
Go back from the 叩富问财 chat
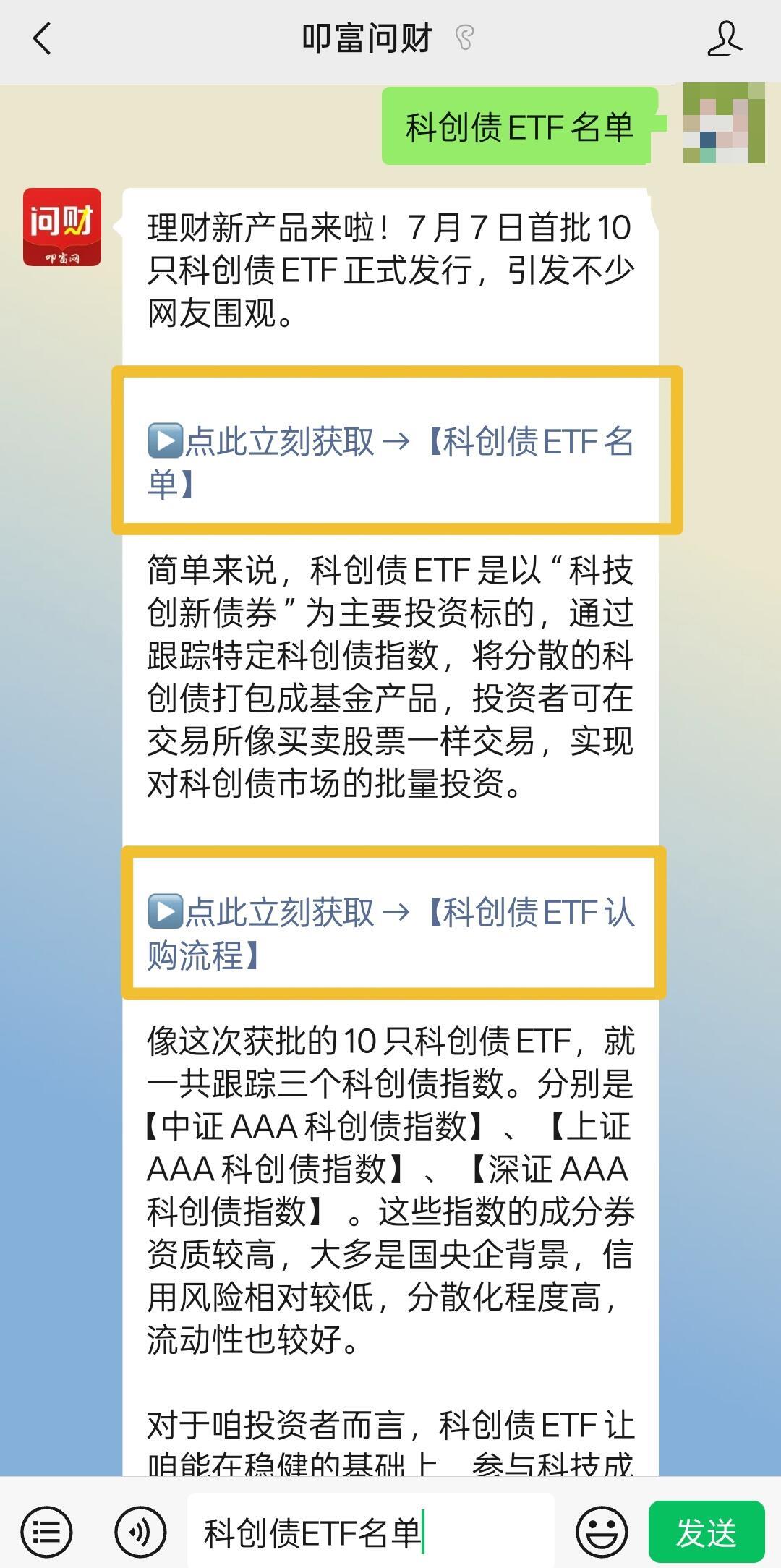pyautogui.click(x=43, y=38)
